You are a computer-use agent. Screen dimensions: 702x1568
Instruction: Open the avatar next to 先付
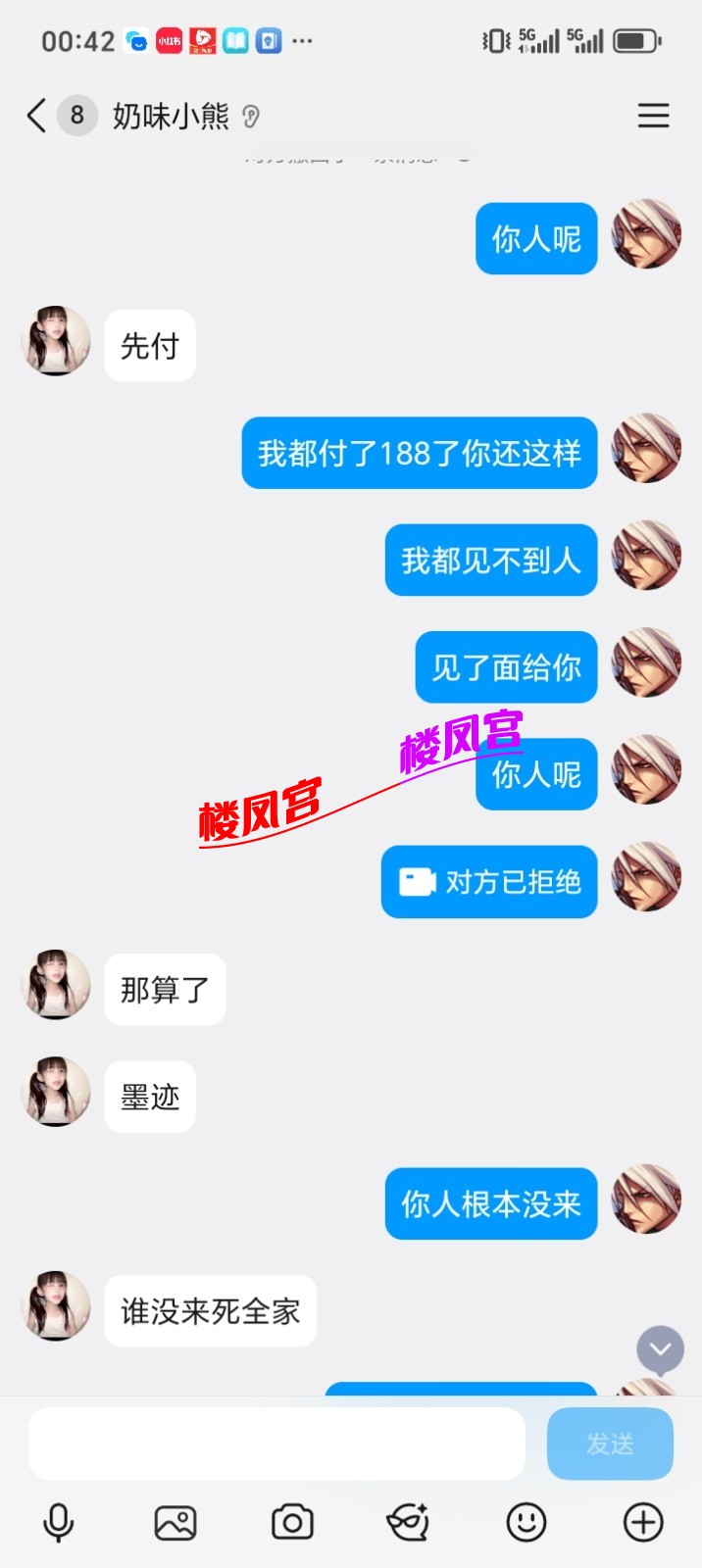click(x=56, y=341)
